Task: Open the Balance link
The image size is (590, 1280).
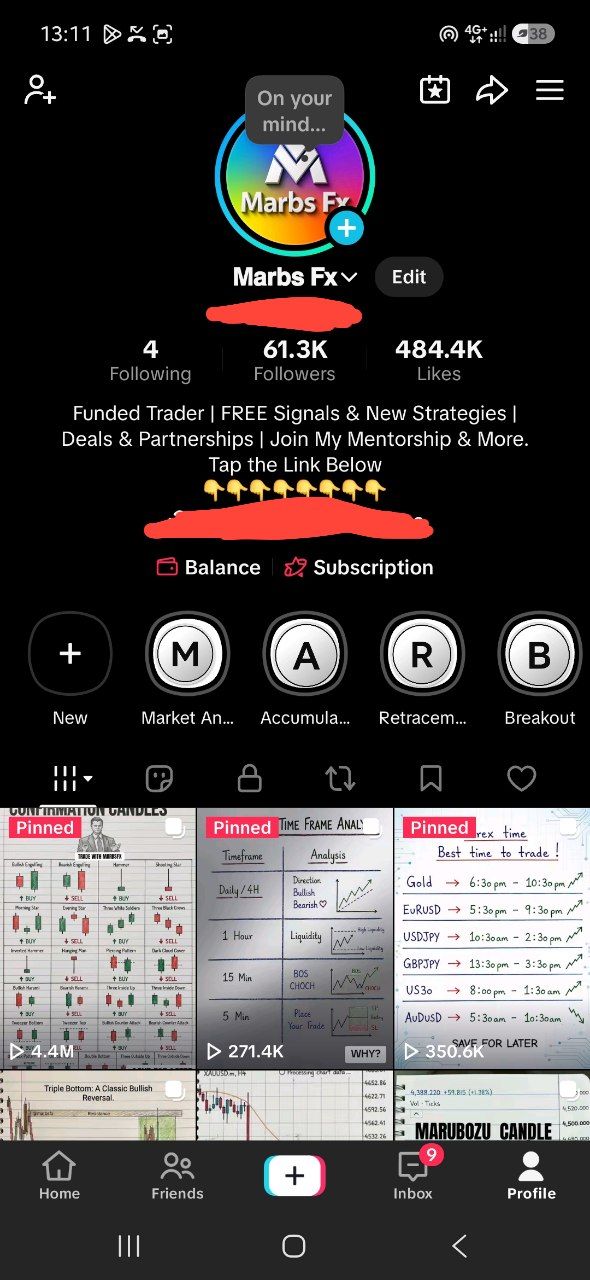Action: coord(209,567)
